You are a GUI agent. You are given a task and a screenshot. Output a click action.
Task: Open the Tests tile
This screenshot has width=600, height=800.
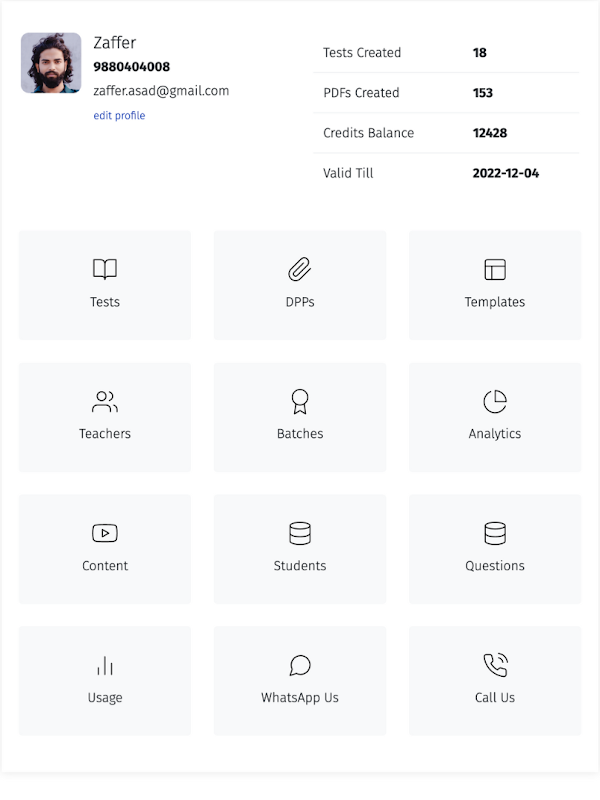[x=105, y=285]
